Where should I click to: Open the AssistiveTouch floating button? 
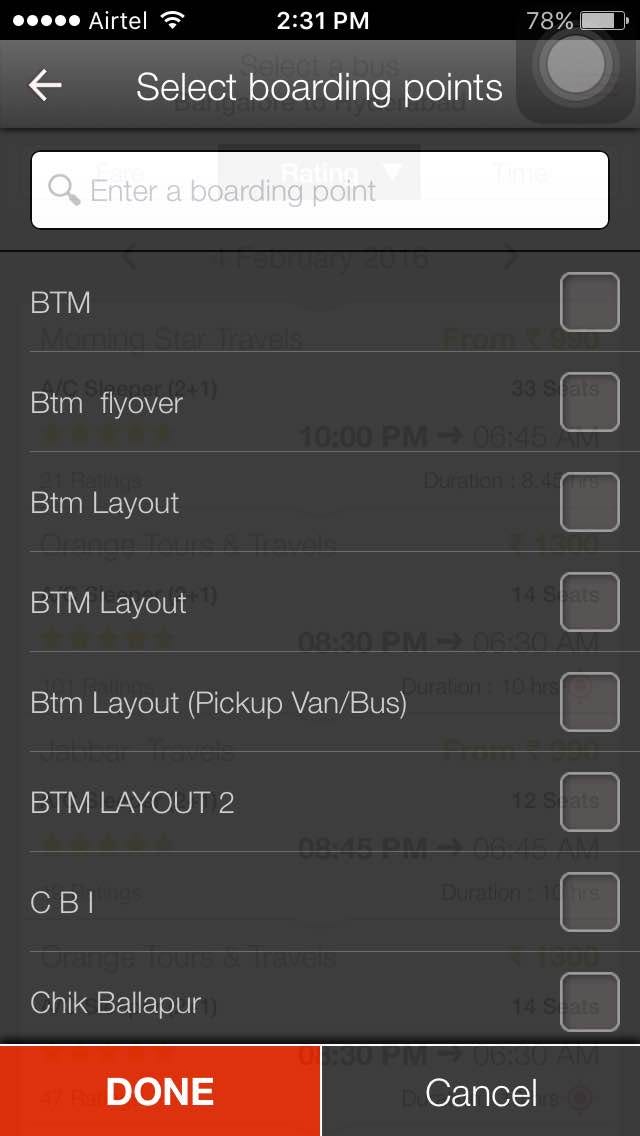click(576, 64)
